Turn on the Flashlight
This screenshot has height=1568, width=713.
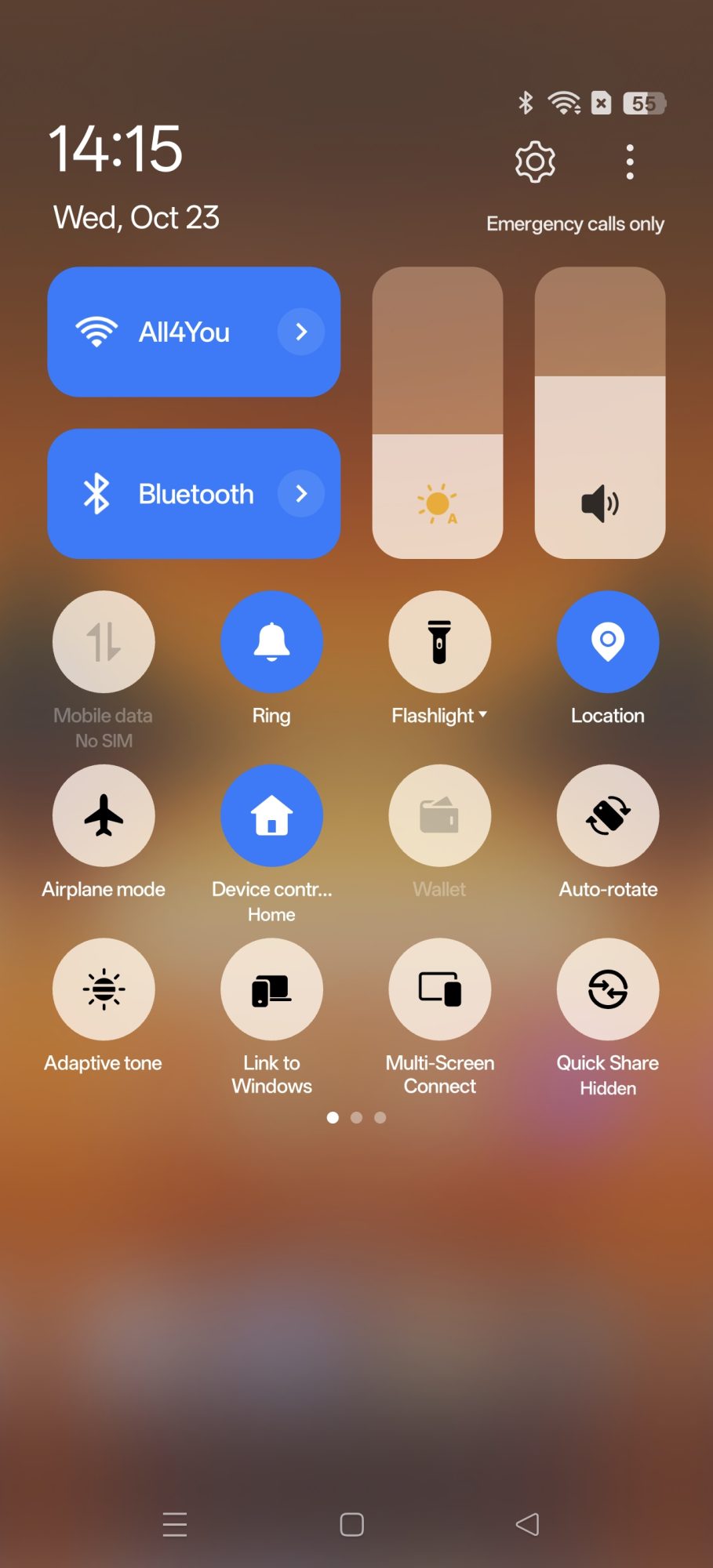439,642
